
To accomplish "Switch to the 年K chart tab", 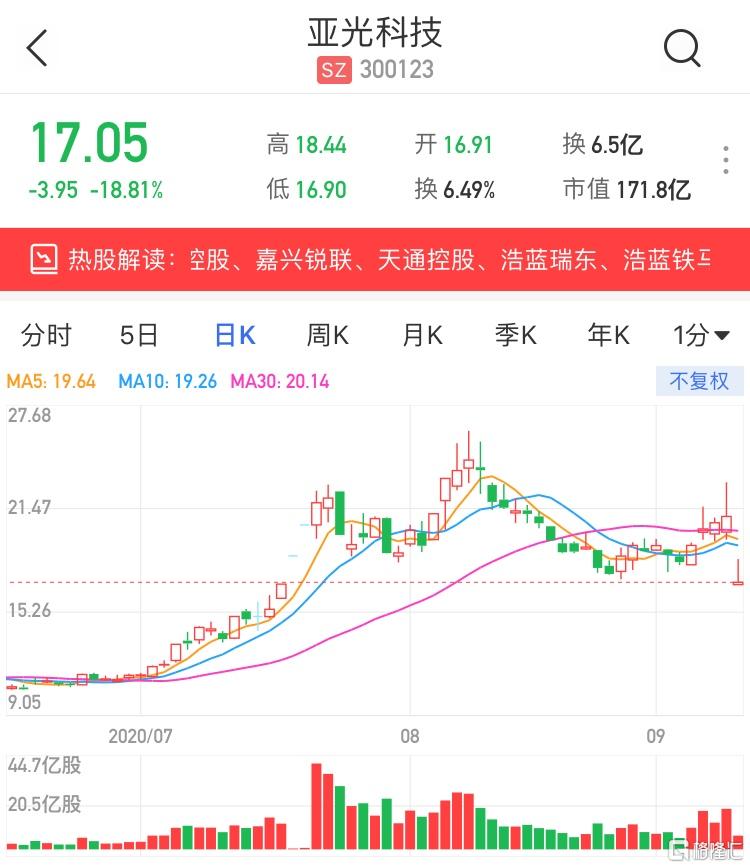I will tap(608, 335).
